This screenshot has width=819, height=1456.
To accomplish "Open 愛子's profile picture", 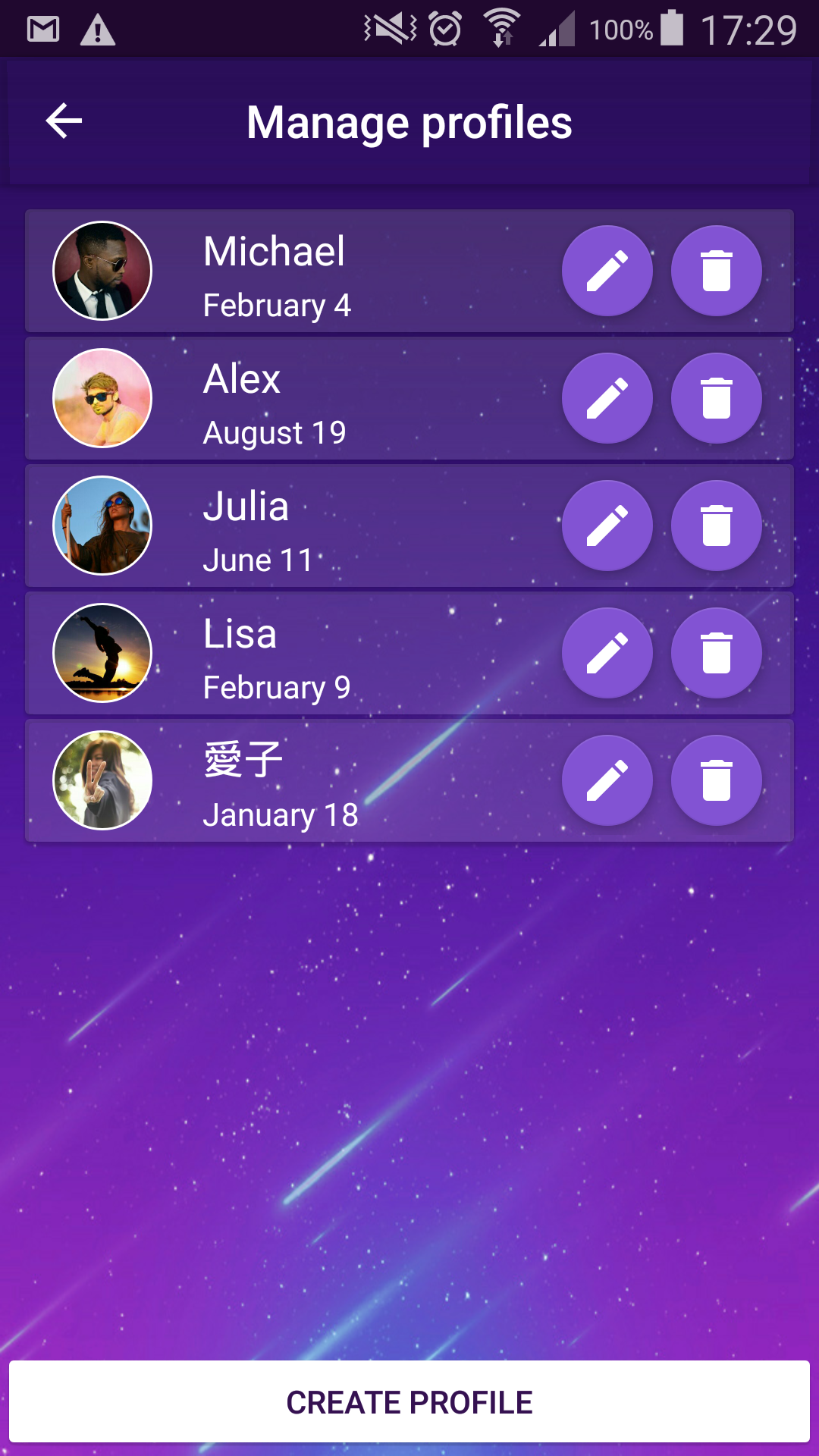I will click(x=102, y=780).
